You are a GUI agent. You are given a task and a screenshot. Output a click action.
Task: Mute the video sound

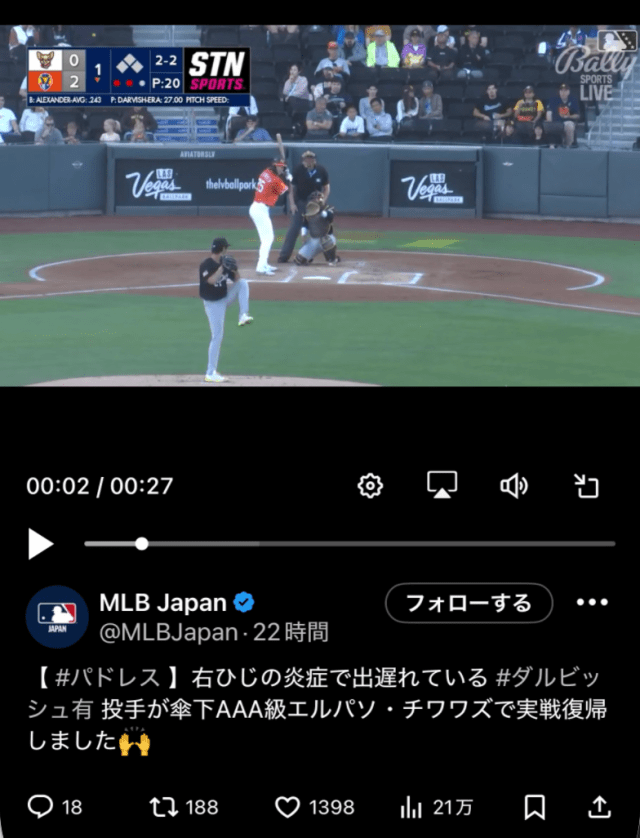(x=513, y=486)
